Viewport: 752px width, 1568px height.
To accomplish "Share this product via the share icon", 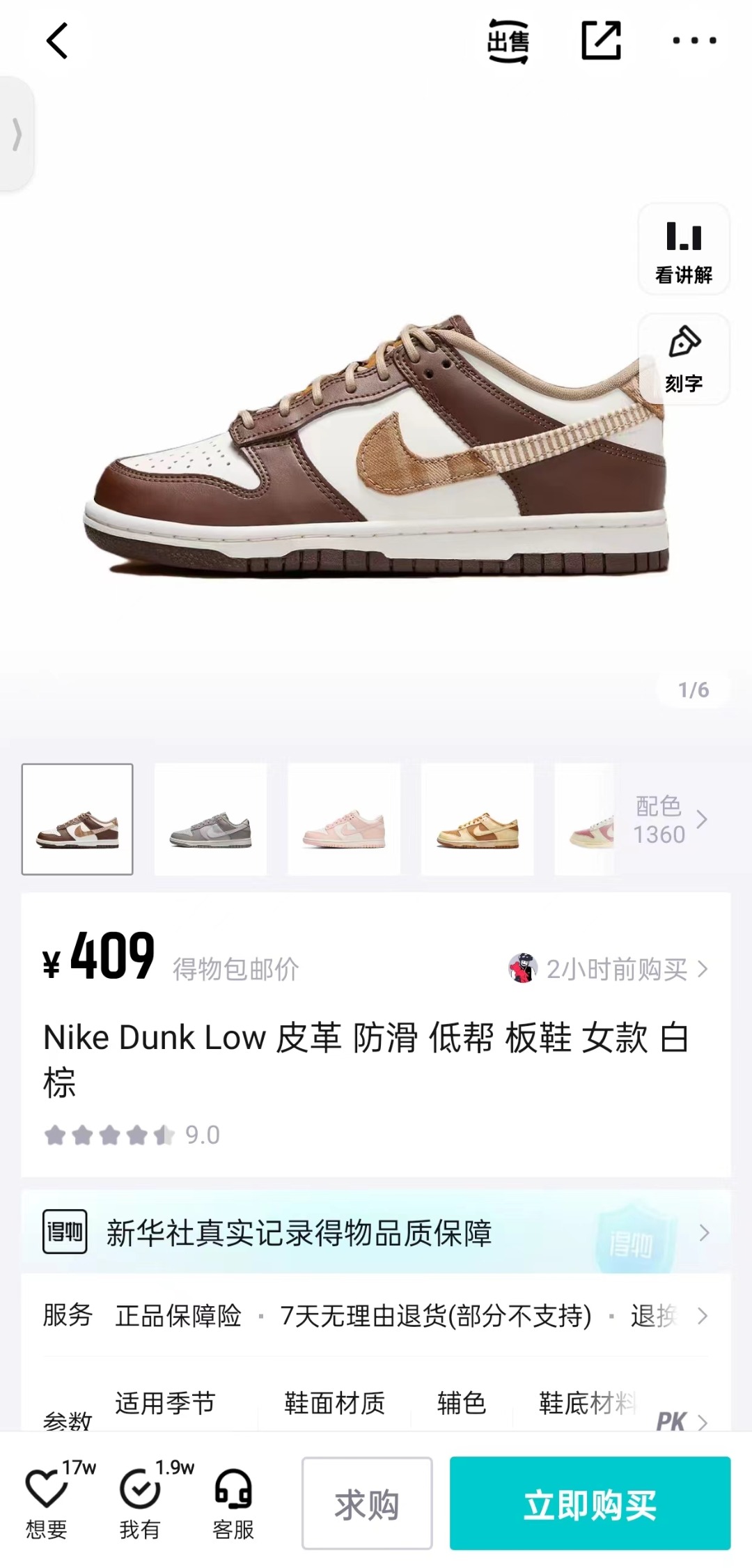I will 601,40.
